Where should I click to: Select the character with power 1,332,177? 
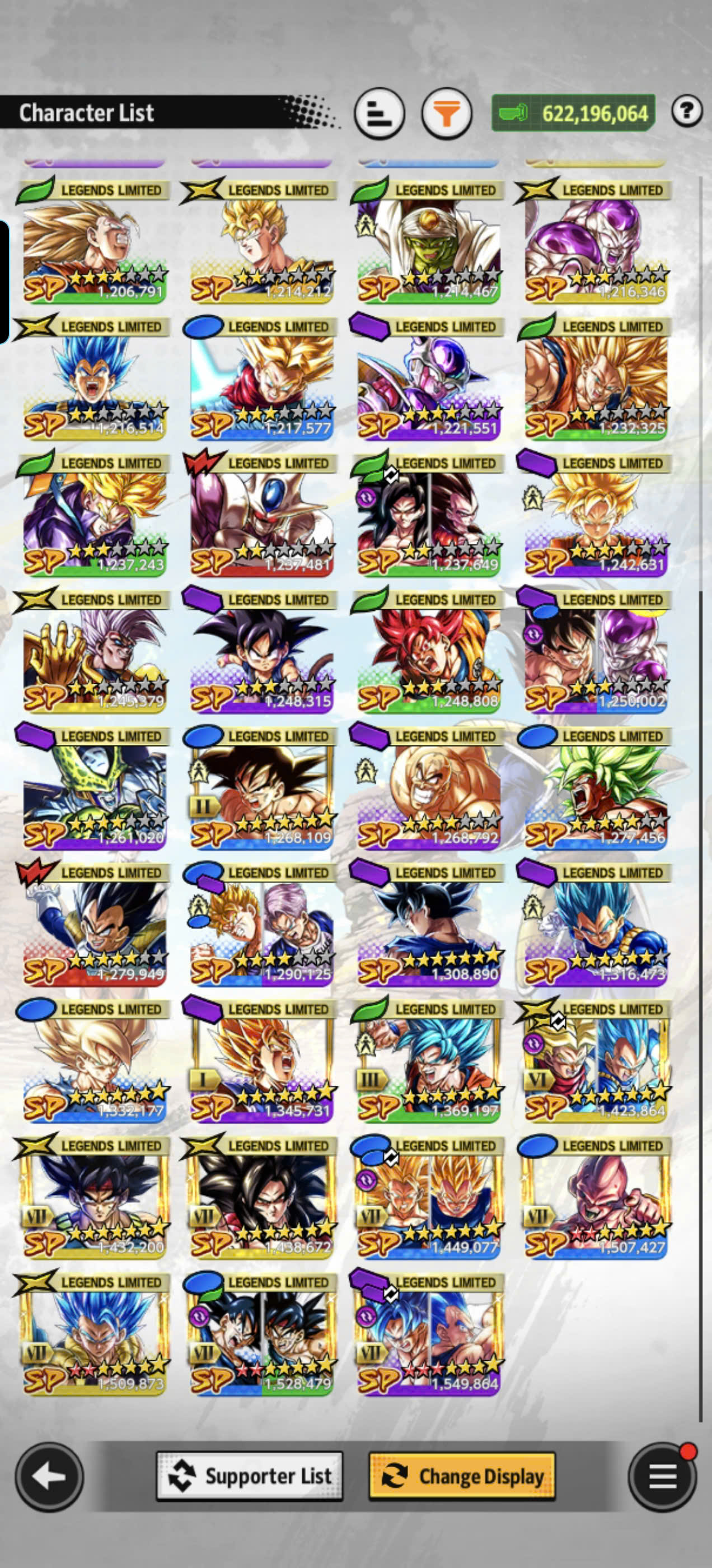pyautogui.click(x=95, y=1061)
